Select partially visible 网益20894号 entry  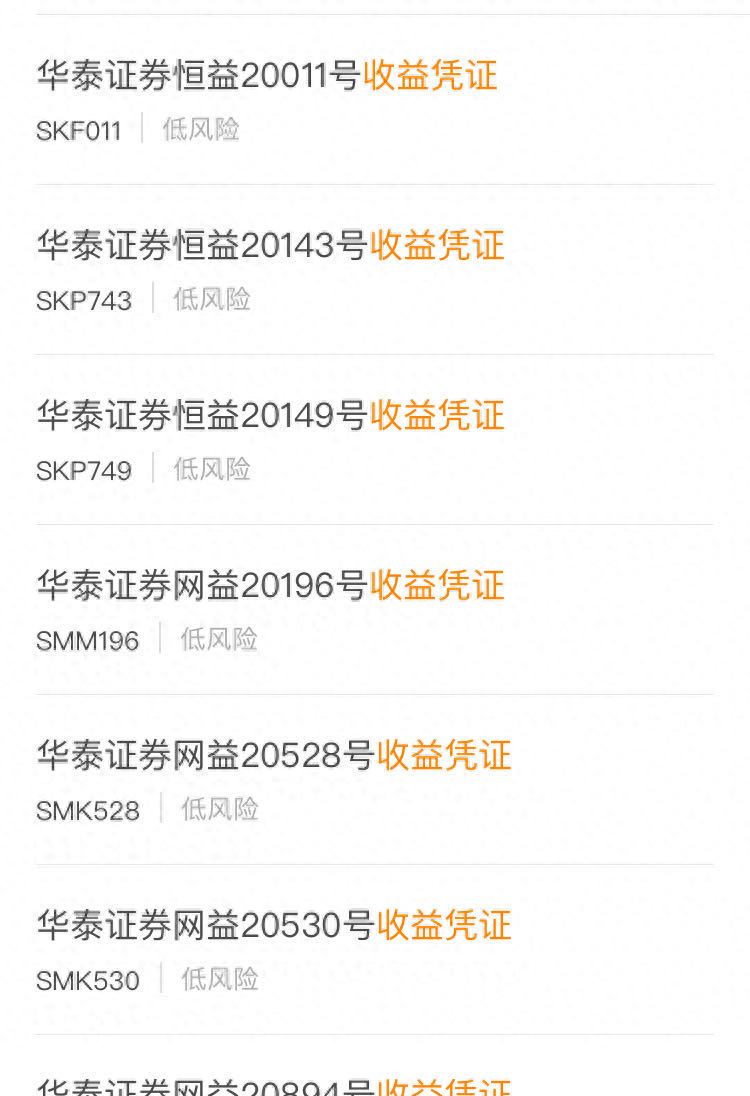point(199,1085)
